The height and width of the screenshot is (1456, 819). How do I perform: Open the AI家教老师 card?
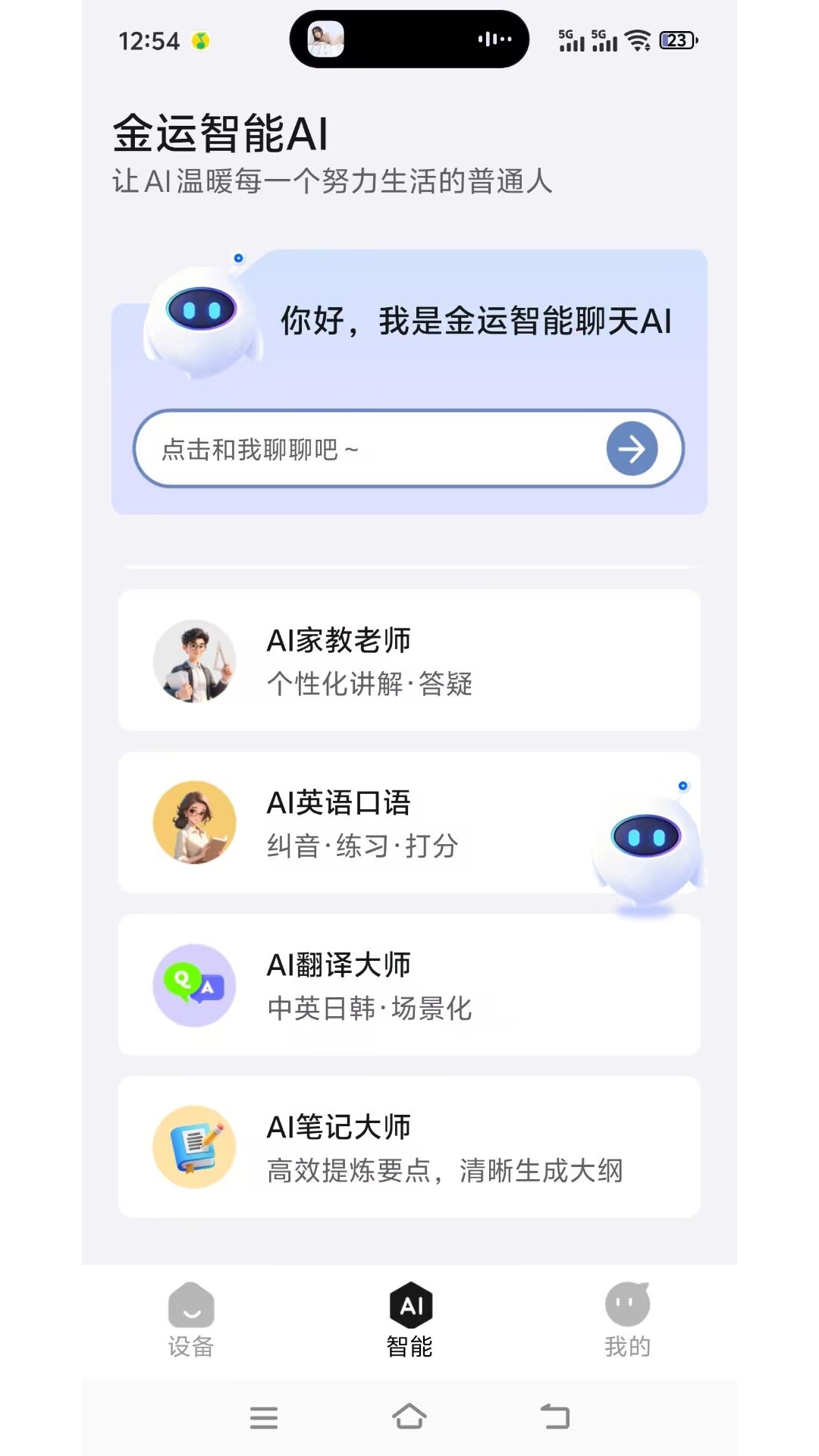pos(409,660)
